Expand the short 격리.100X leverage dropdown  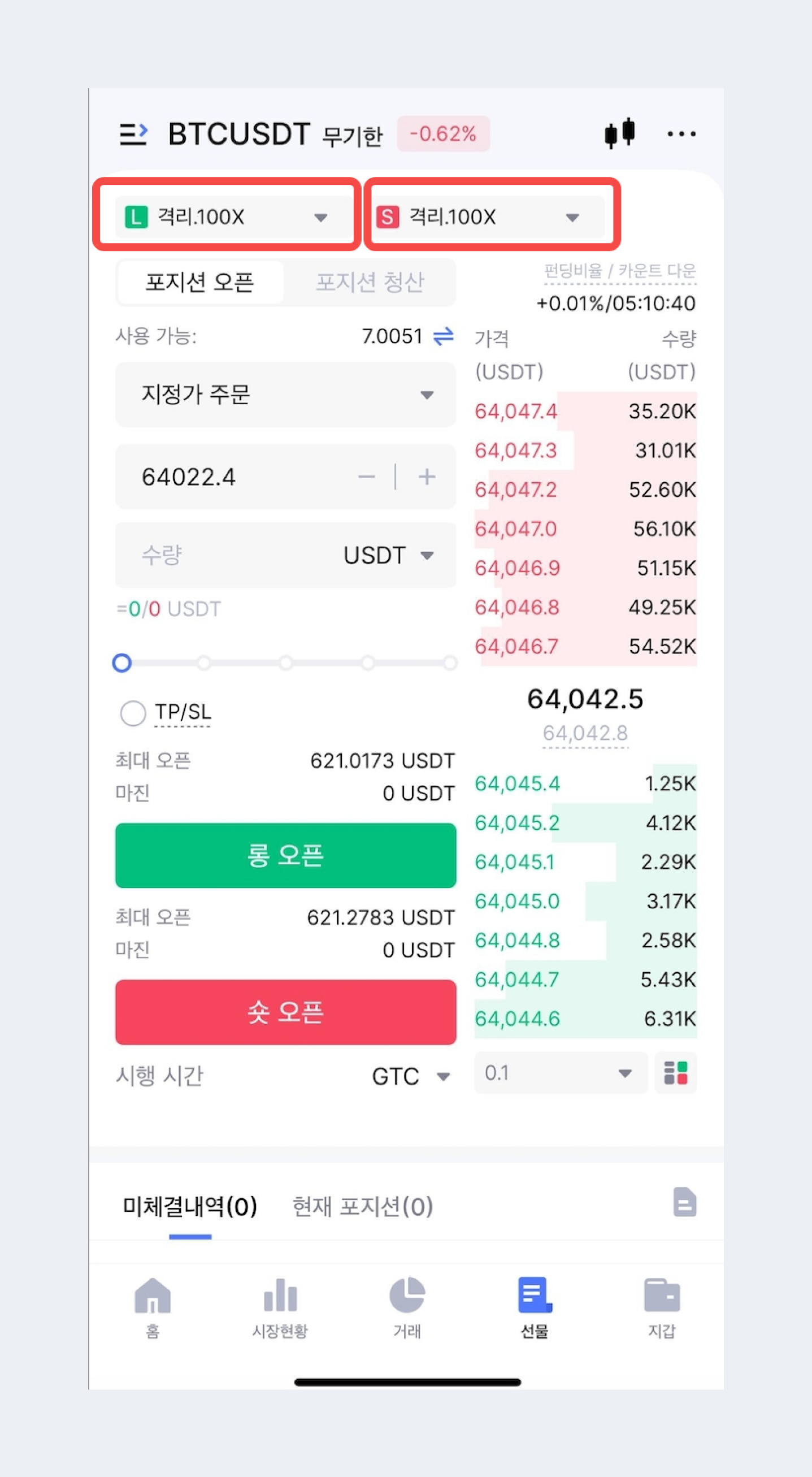pyautogui.click(x=490, y=216)
